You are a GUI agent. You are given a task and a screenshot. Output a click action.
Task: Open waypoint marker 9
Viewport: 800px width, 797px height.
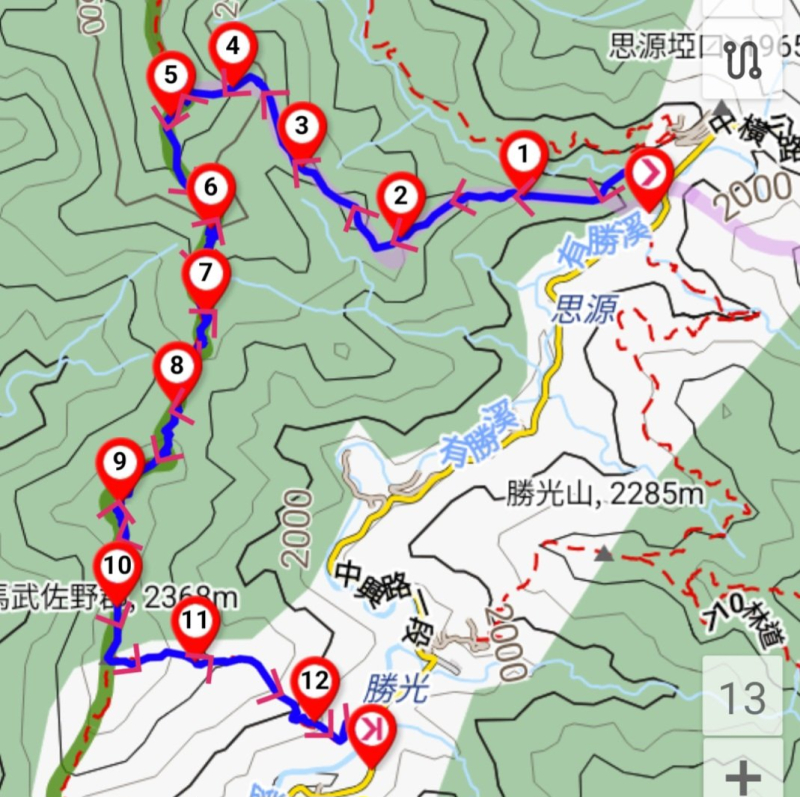tap(119, 463)
